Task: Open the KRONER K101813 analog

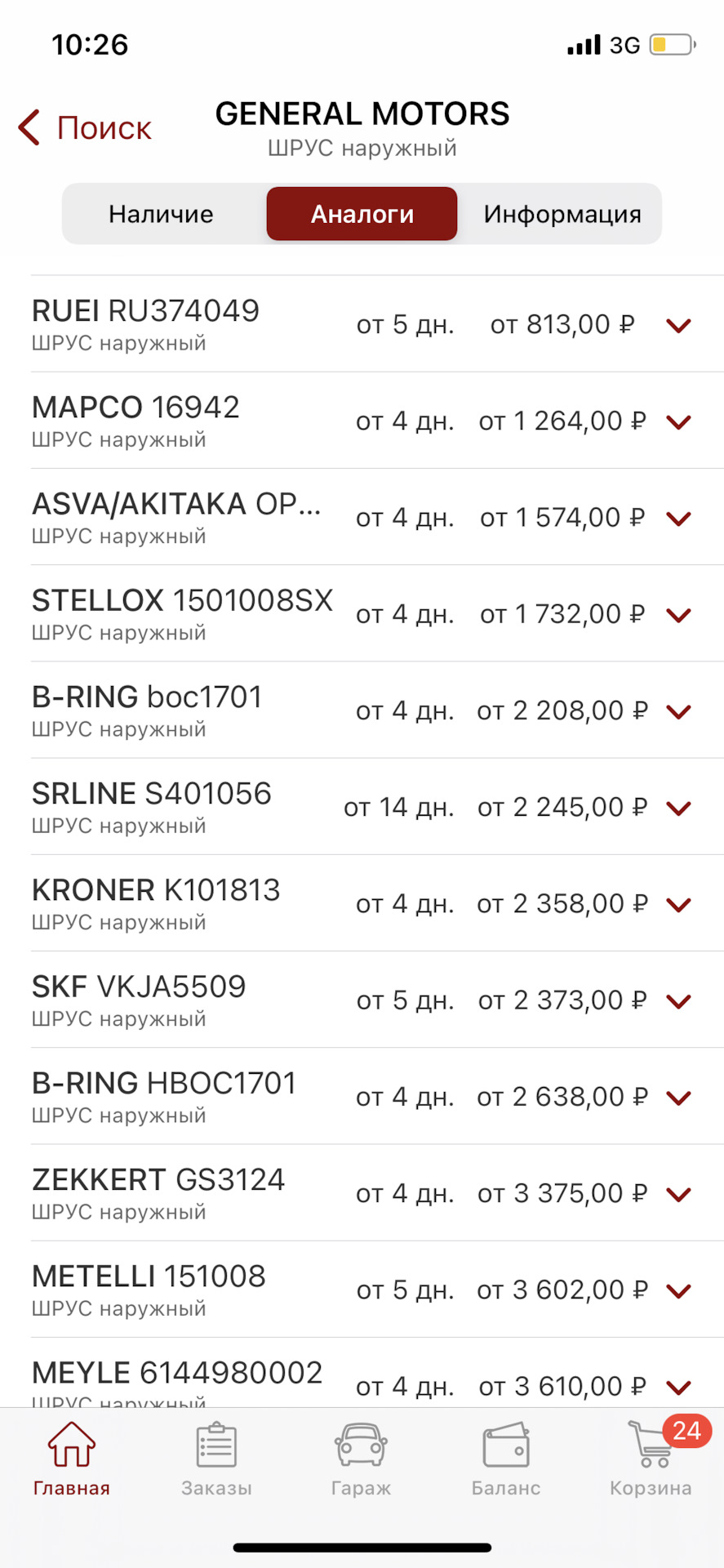Action: [x=155, y=902]
